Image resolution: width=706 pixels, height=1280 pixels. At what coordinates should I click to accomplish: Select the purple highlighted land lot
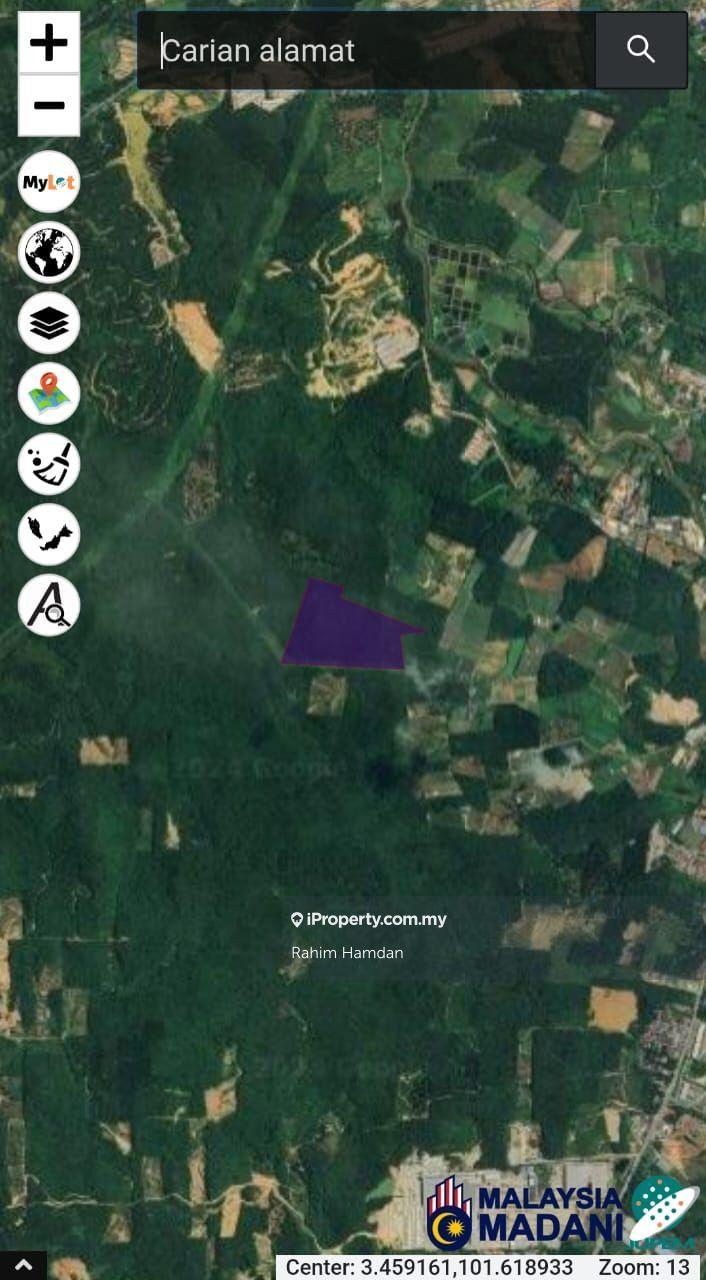click(x=345, y=630)
